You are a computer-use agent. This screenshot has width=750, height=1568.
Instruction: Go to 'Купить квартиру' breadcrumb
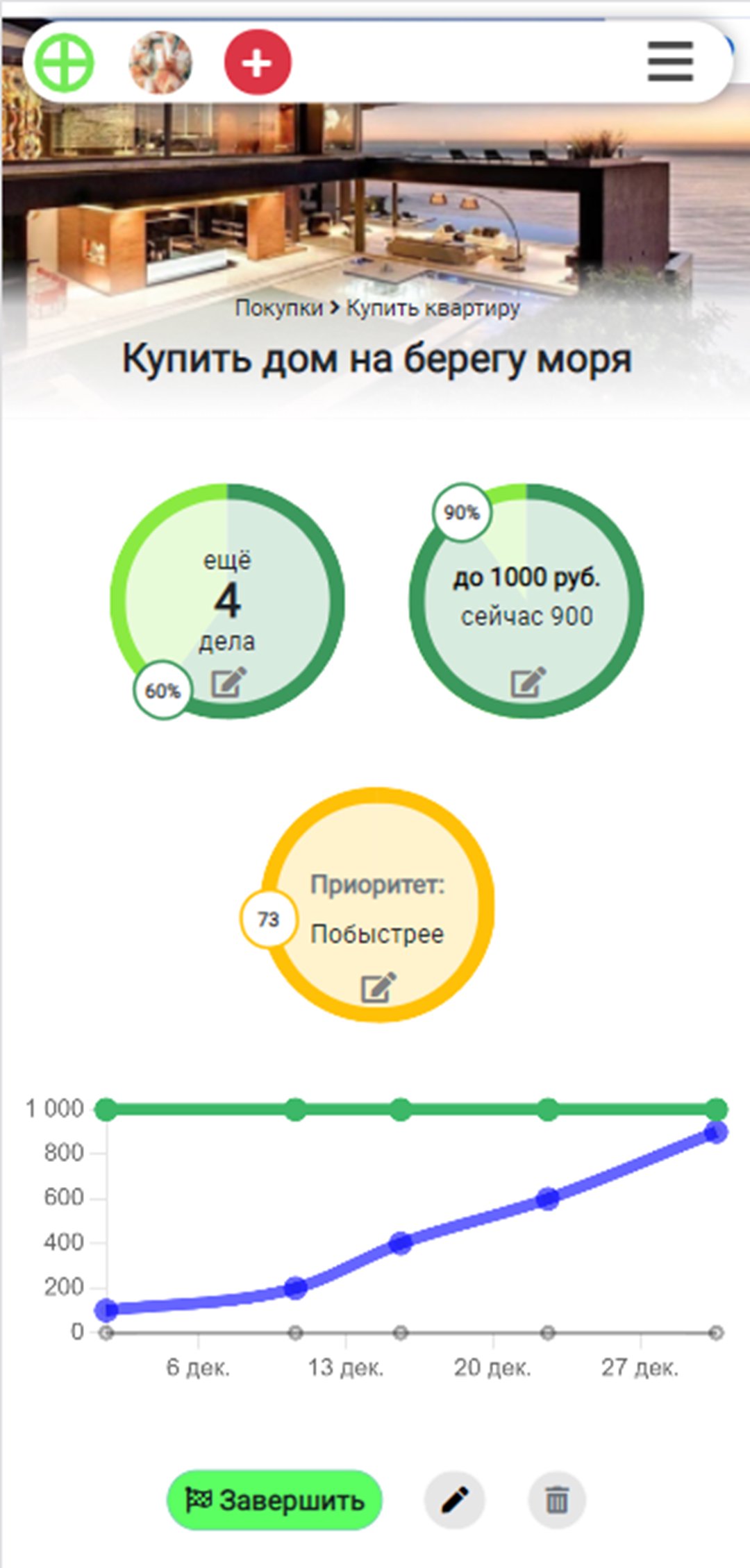432,308
